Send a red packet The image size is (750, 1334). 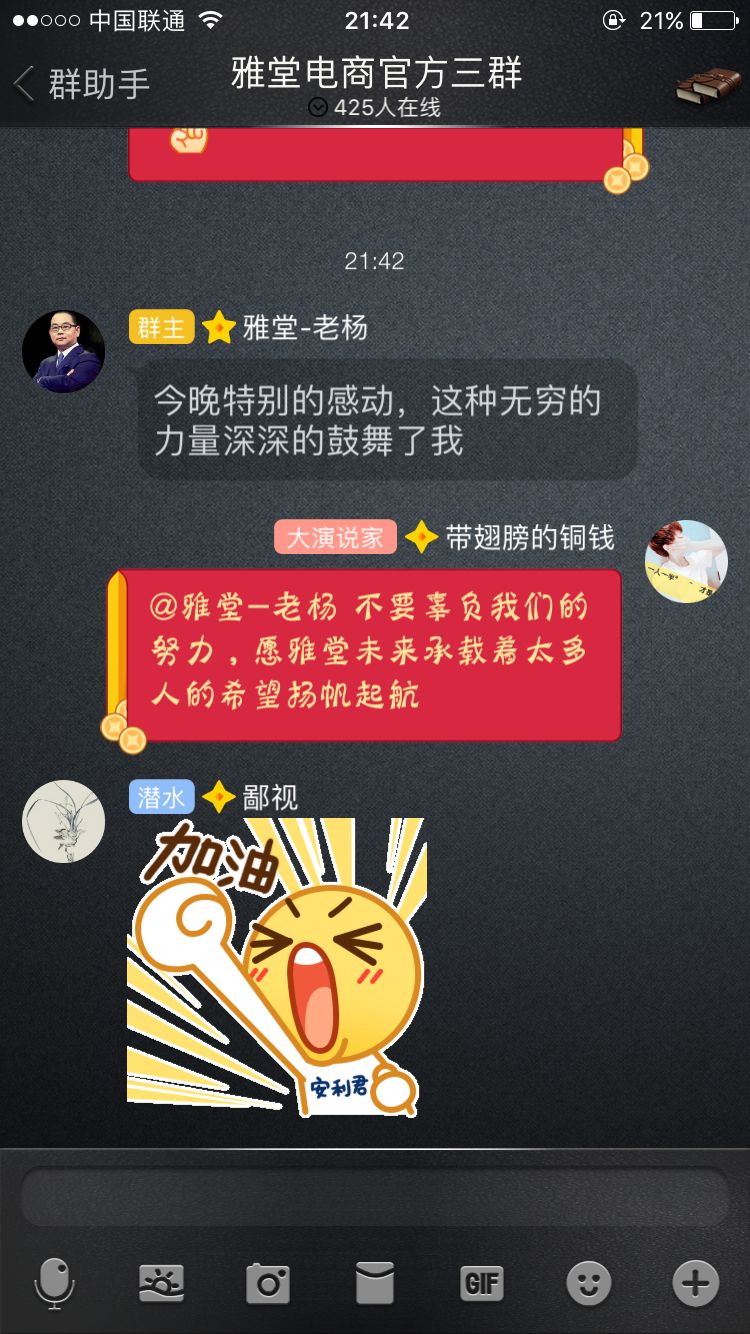coord(375,1283)
